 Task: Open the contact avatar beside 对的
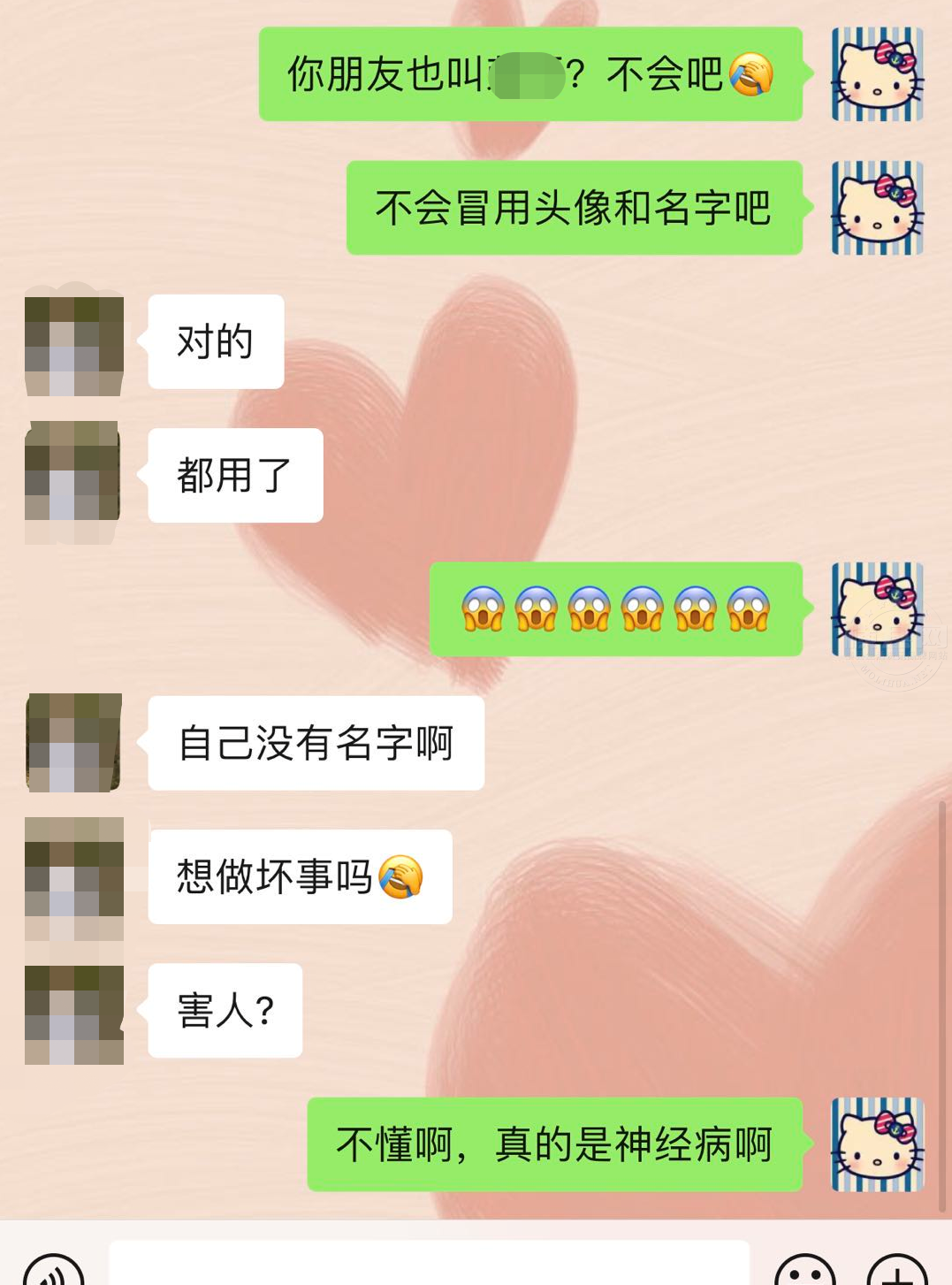(74, 343)
